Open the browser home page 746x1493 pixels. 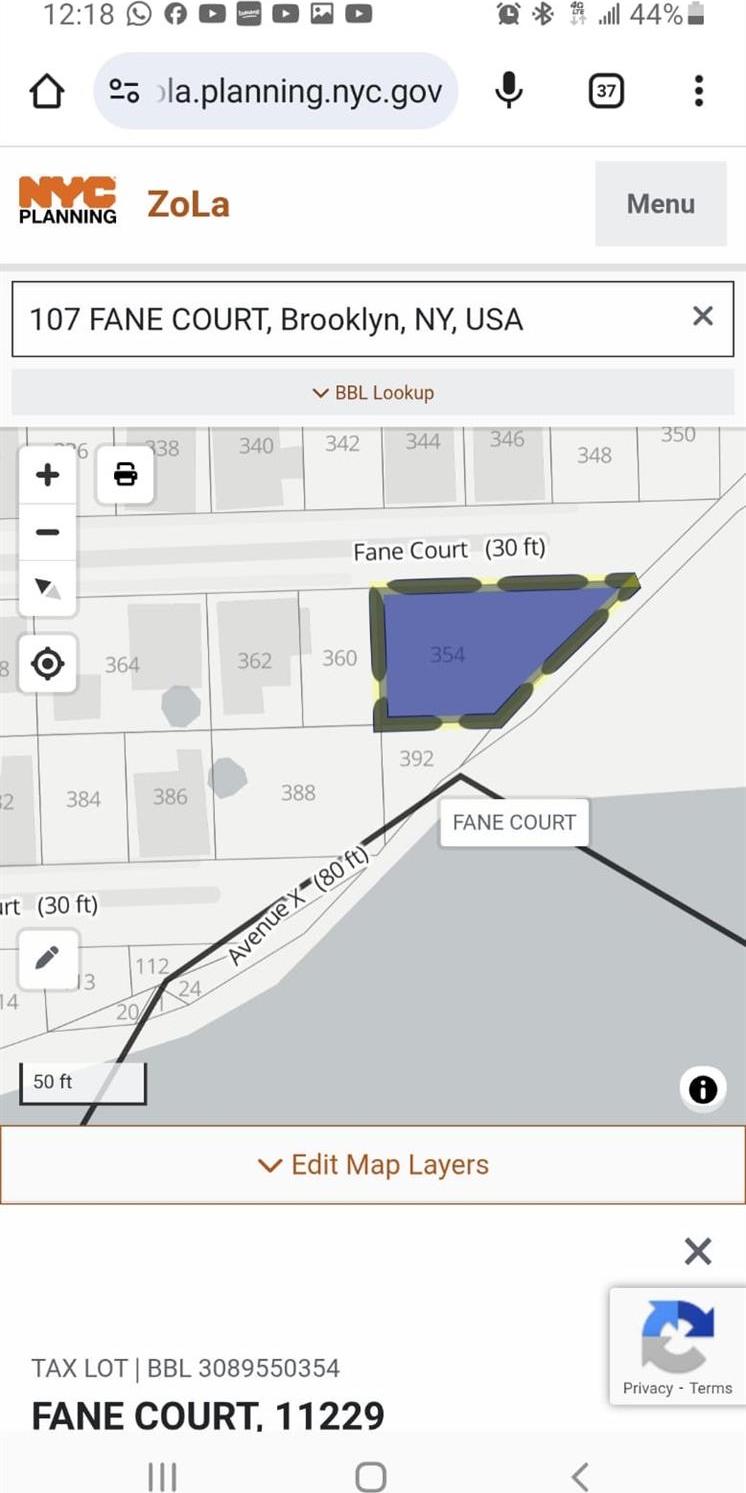coord(47,92)
